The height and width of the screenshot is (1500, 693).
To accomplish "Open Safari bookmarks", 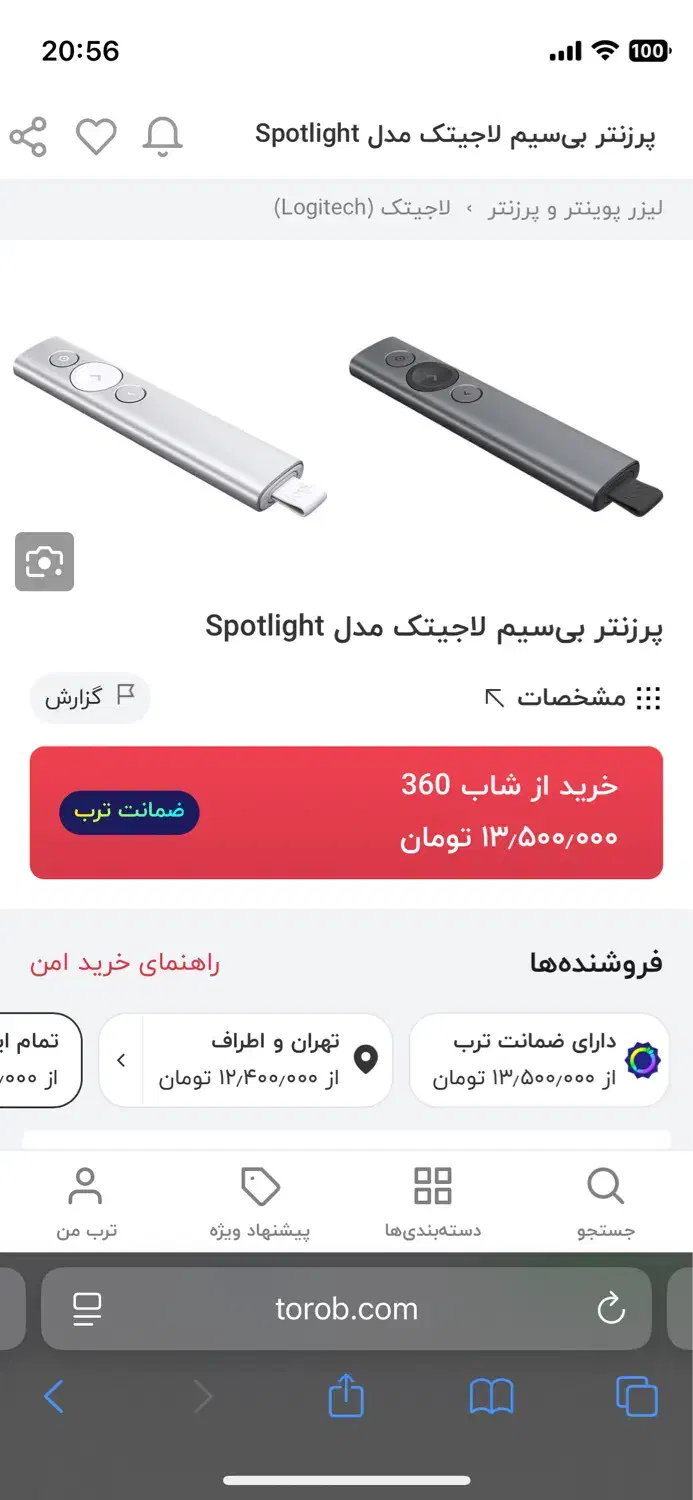I will pos(491,1396).
